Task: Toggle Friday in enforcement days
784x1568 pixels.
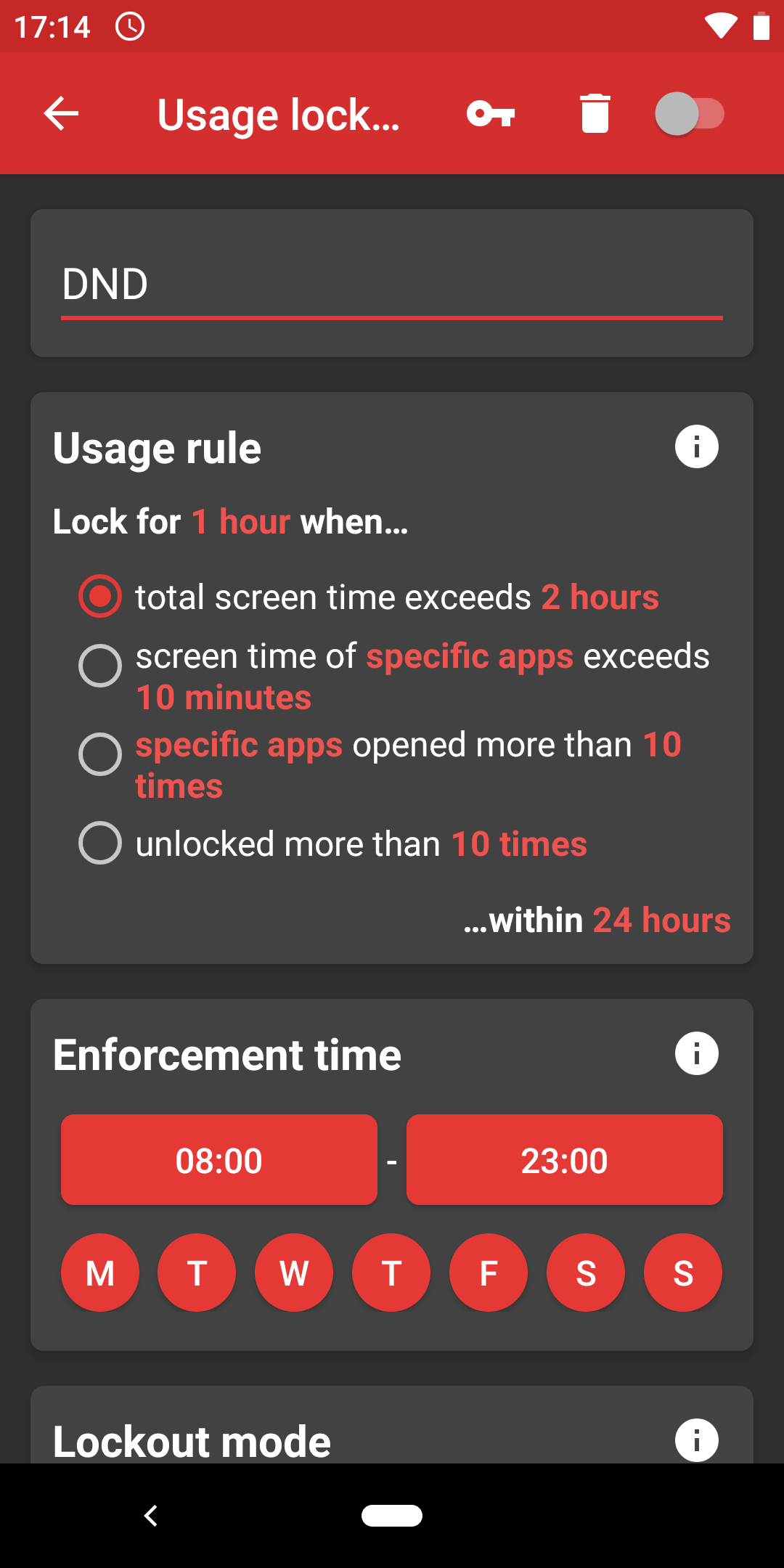Action: click(x=489, y=1273)
